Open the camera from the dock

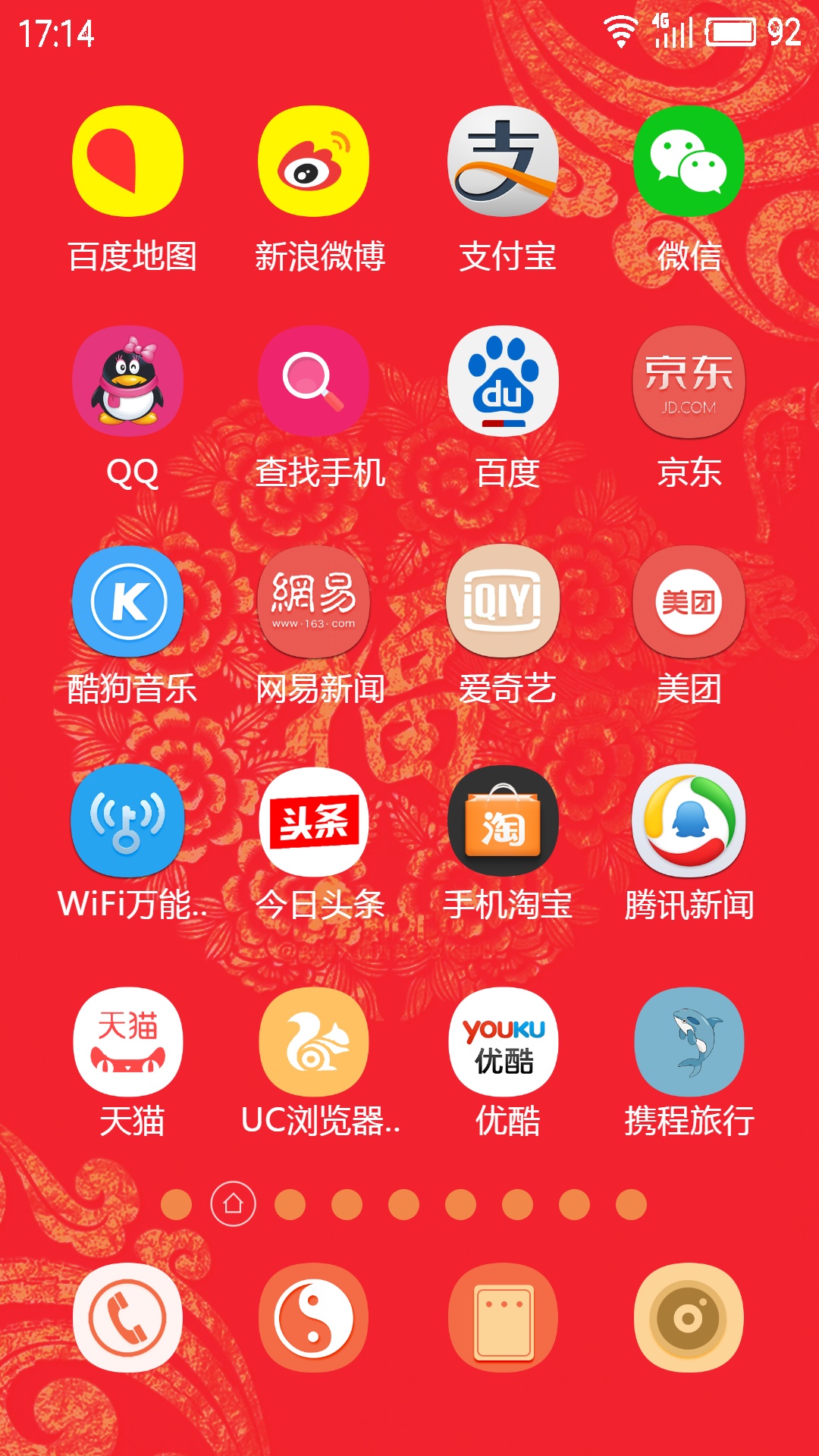point(689,1318)
